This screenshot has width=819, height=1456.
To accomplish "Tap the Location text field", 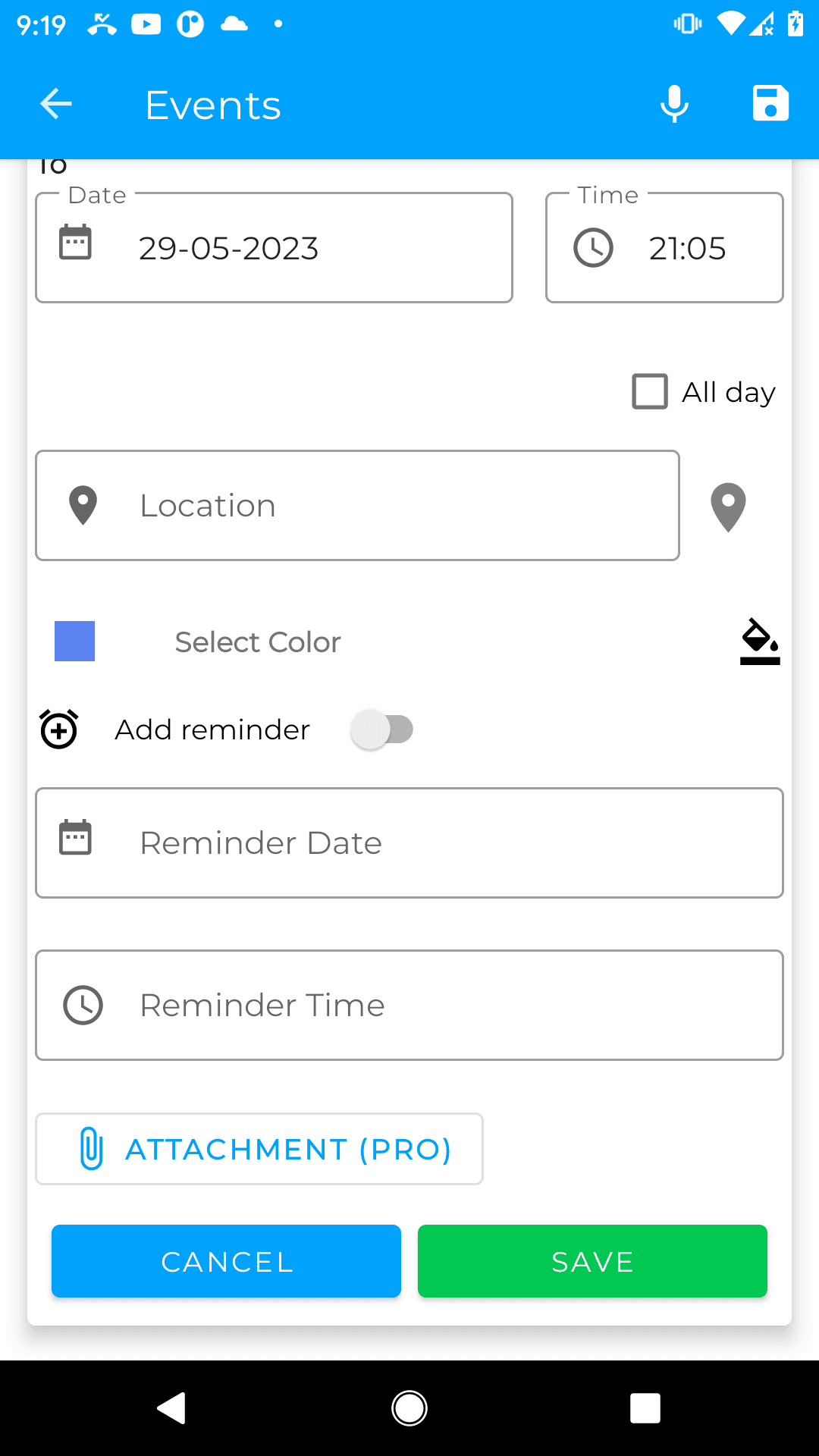I will tap(357, 506).
